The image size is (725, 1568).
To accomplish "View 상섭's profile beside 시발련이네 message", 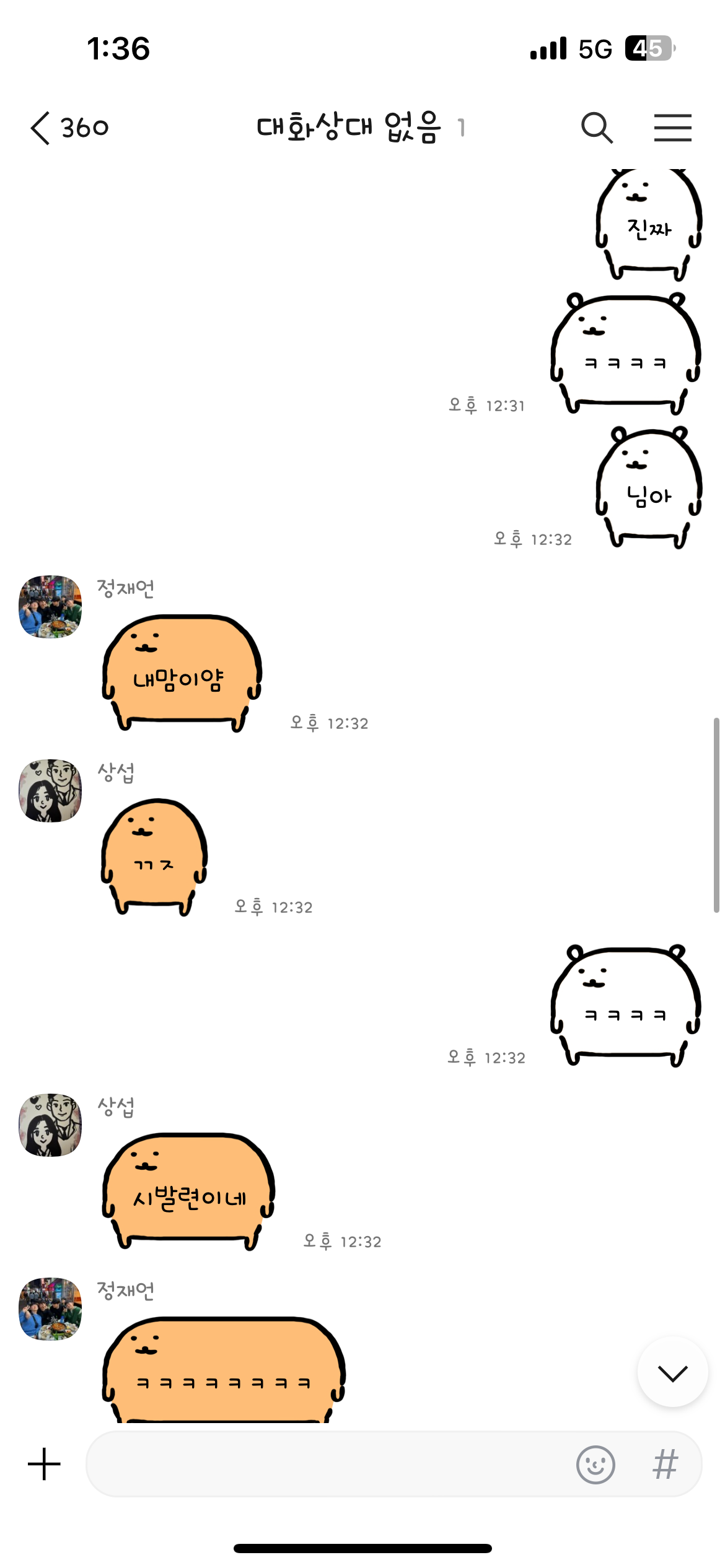I will pos(50,1125).
